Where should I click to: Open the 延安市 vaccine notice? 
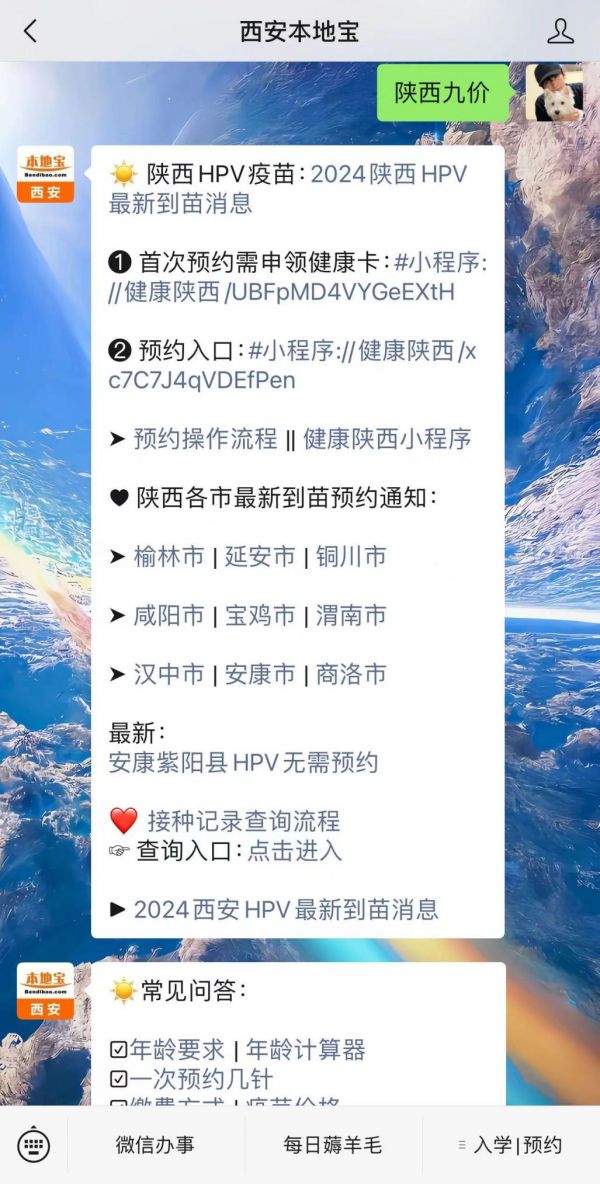coord(260,557)
